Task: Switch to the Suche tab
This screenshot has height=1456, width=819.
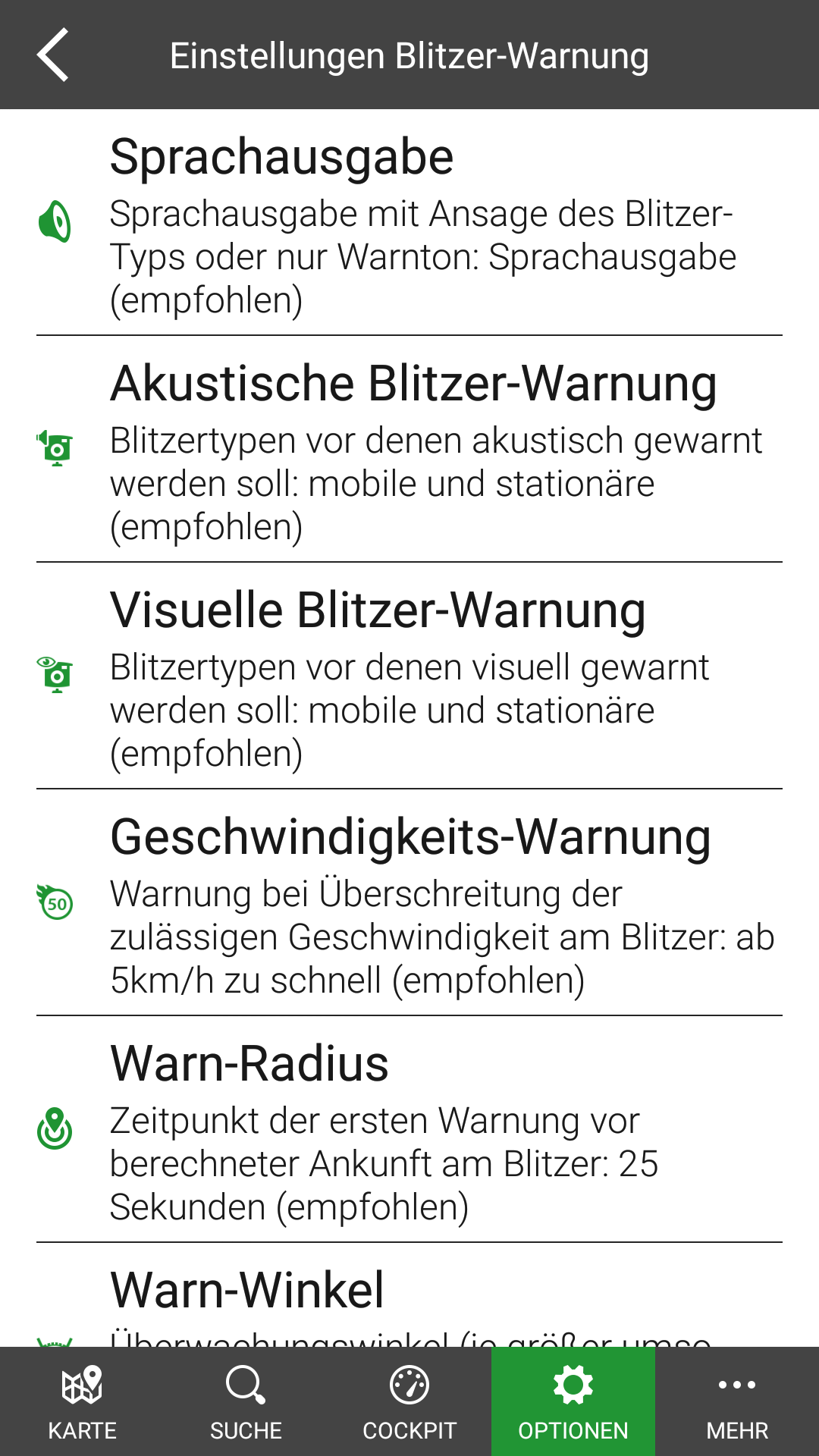Action: pyautogui.click(x=246, y=1401)
